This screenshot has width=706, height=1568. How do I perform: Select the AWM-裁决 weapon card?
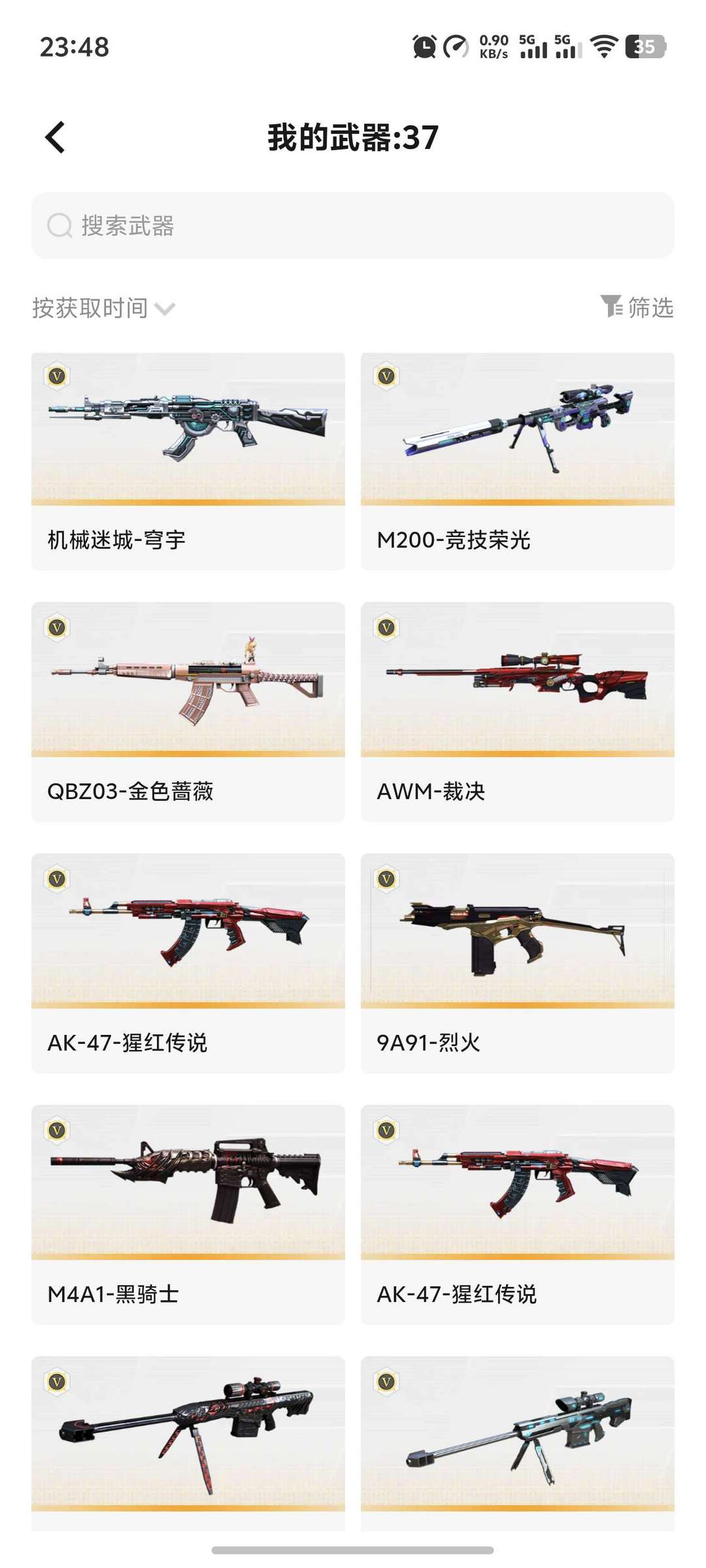click(x=517, y=711)
